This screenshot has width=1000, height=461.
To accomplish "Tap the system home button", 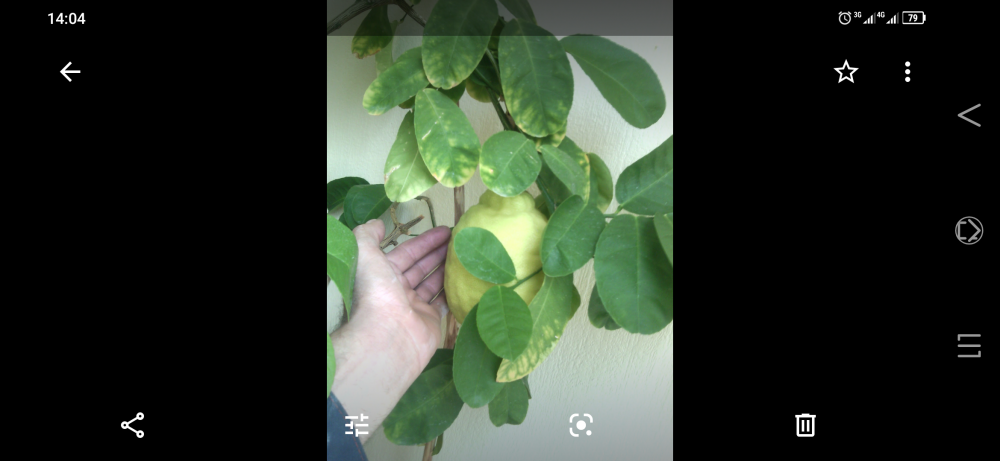I will coord(968,231).
